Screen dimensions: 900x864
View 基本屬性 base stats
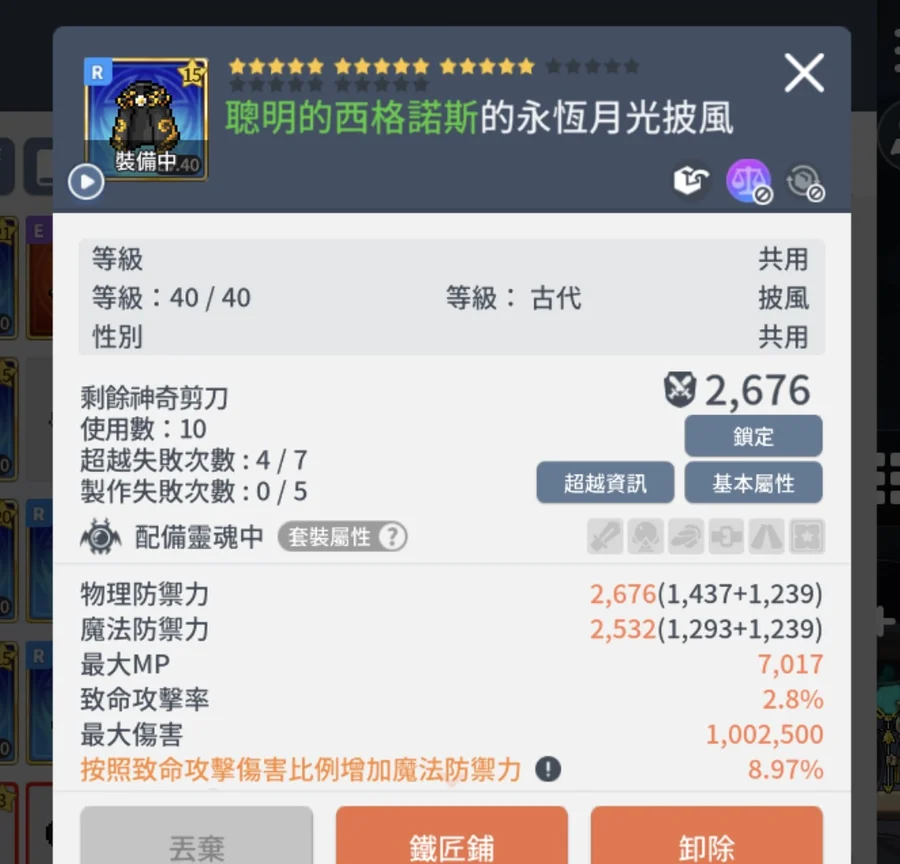click(753, 483)
